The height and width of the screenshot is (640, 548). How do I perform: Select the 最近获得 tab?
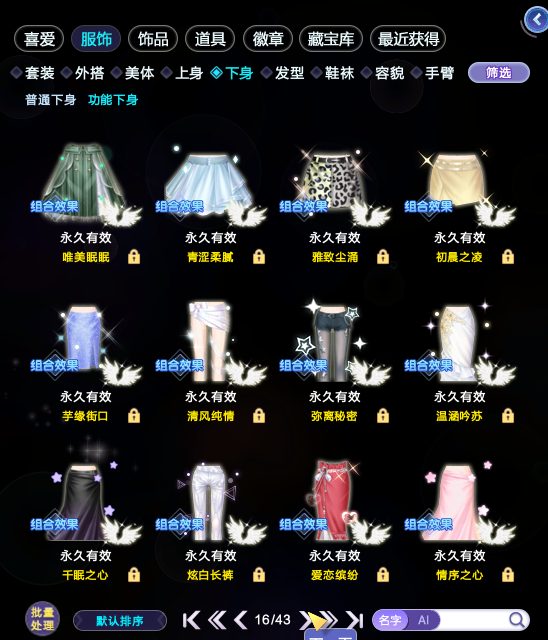(408, 39)
